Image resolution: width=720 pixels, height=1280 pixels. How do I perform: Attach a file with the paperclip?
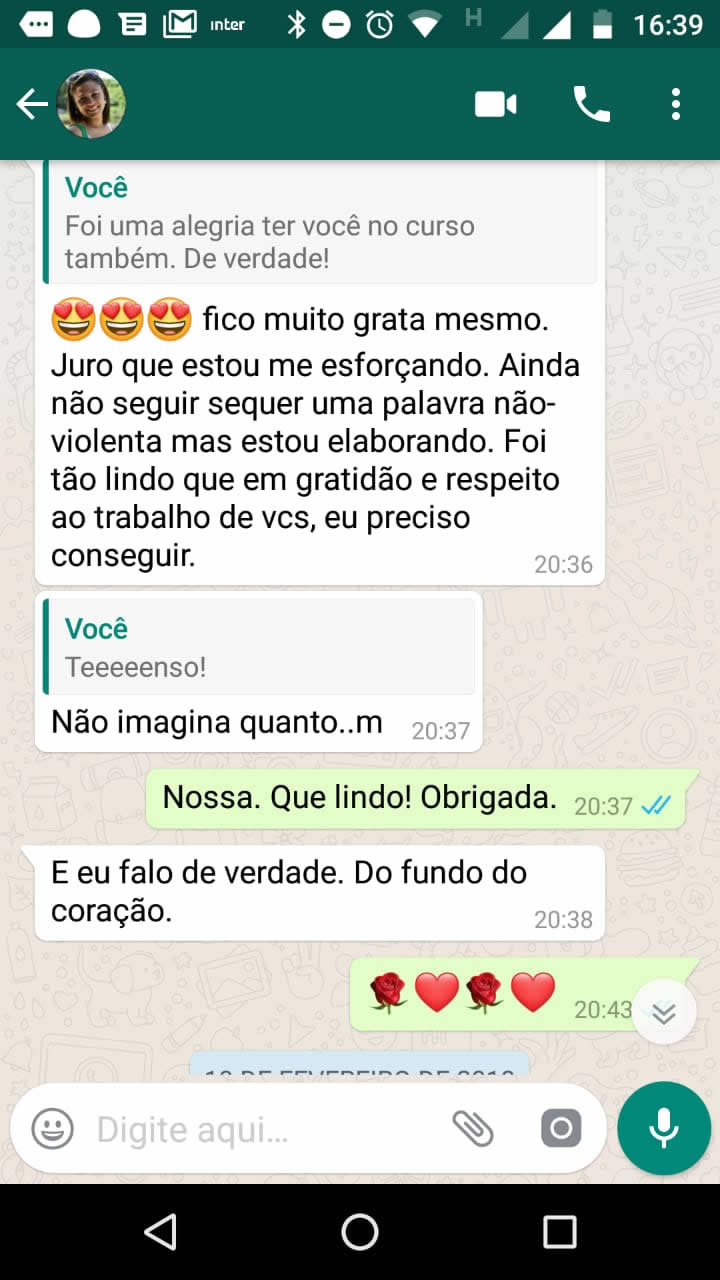coord(473,1129)
